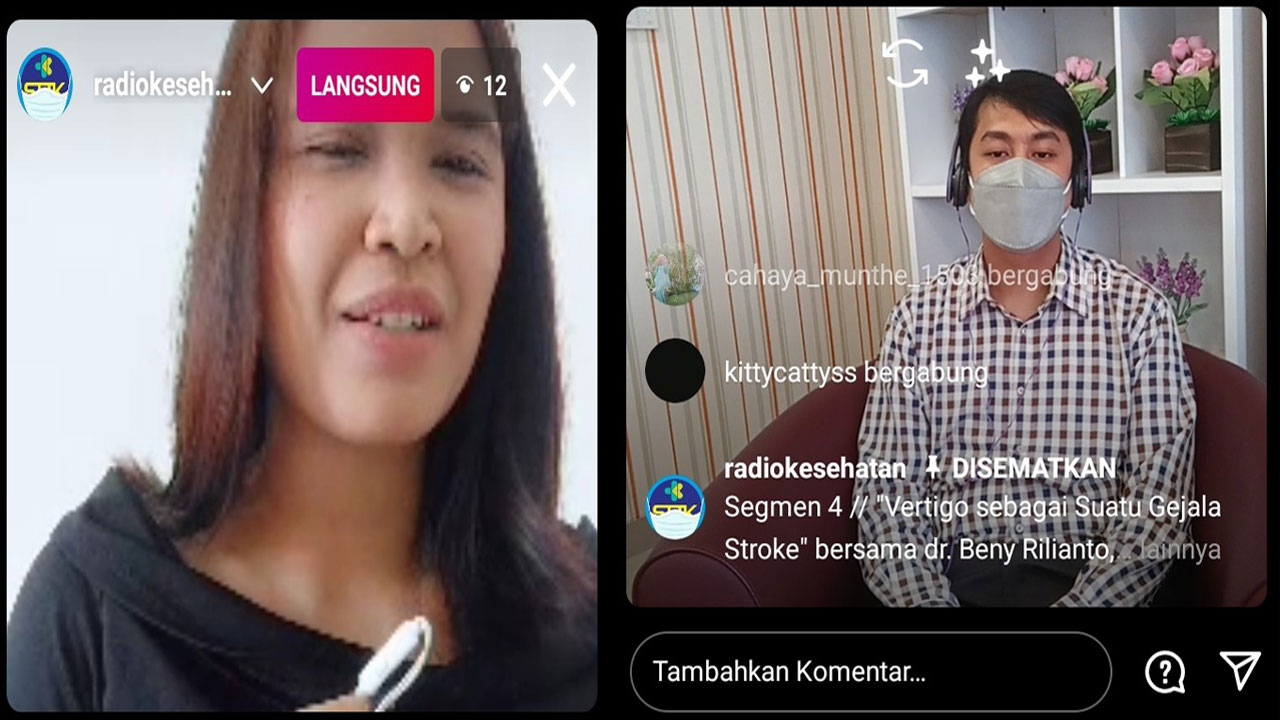Open the sparkle effects icon
The width and height of the screenshot is (1280, 720).
point(986,63)
